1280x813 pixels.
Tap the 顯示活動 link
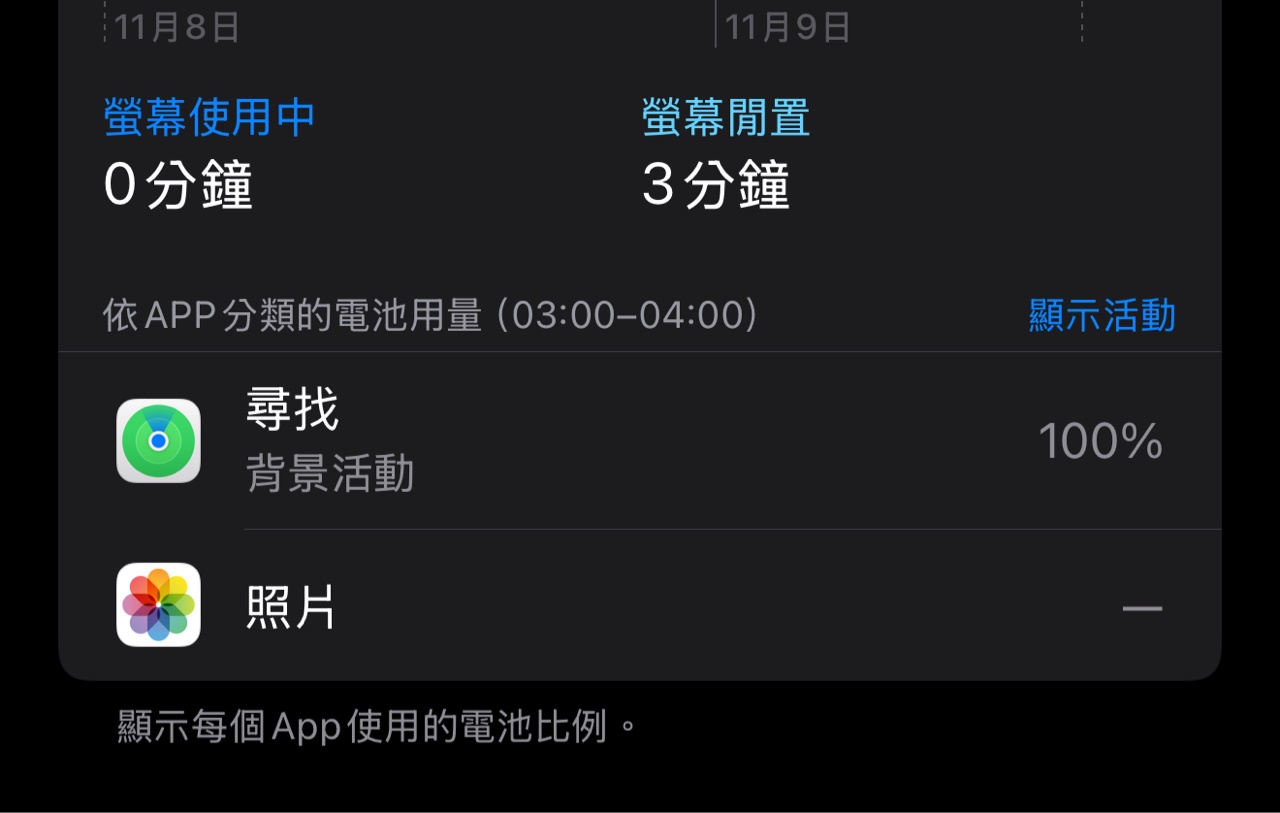[x=1101, y=316]
